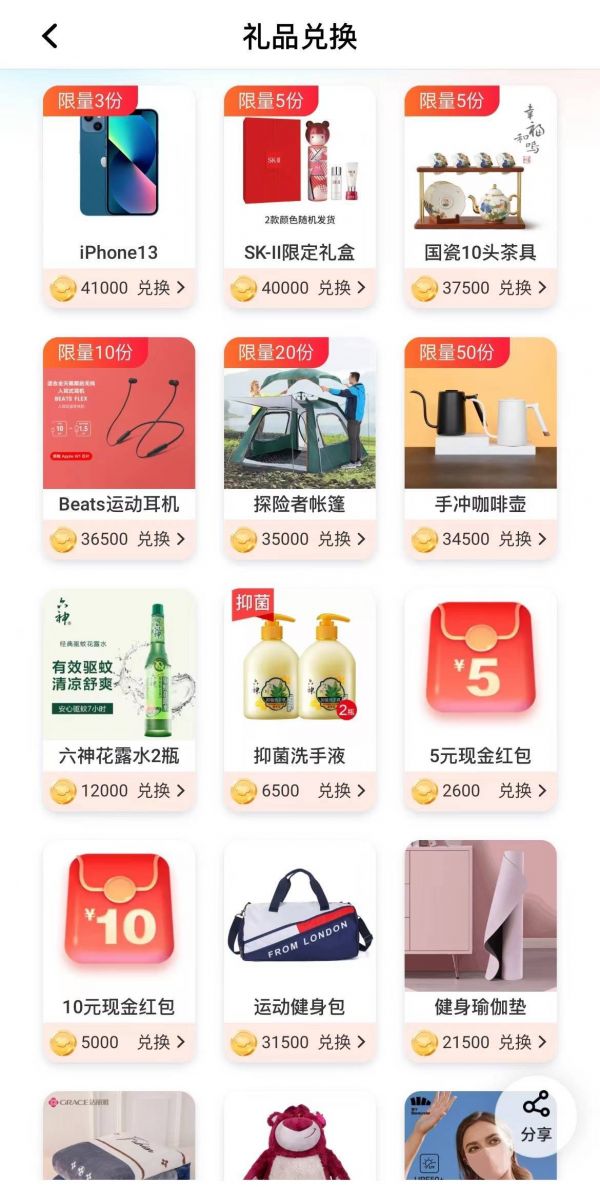Redeem 10元现金红包 for 5000 coins
The height and width of the screenshot is (1187, 600).
point(119,1042)
